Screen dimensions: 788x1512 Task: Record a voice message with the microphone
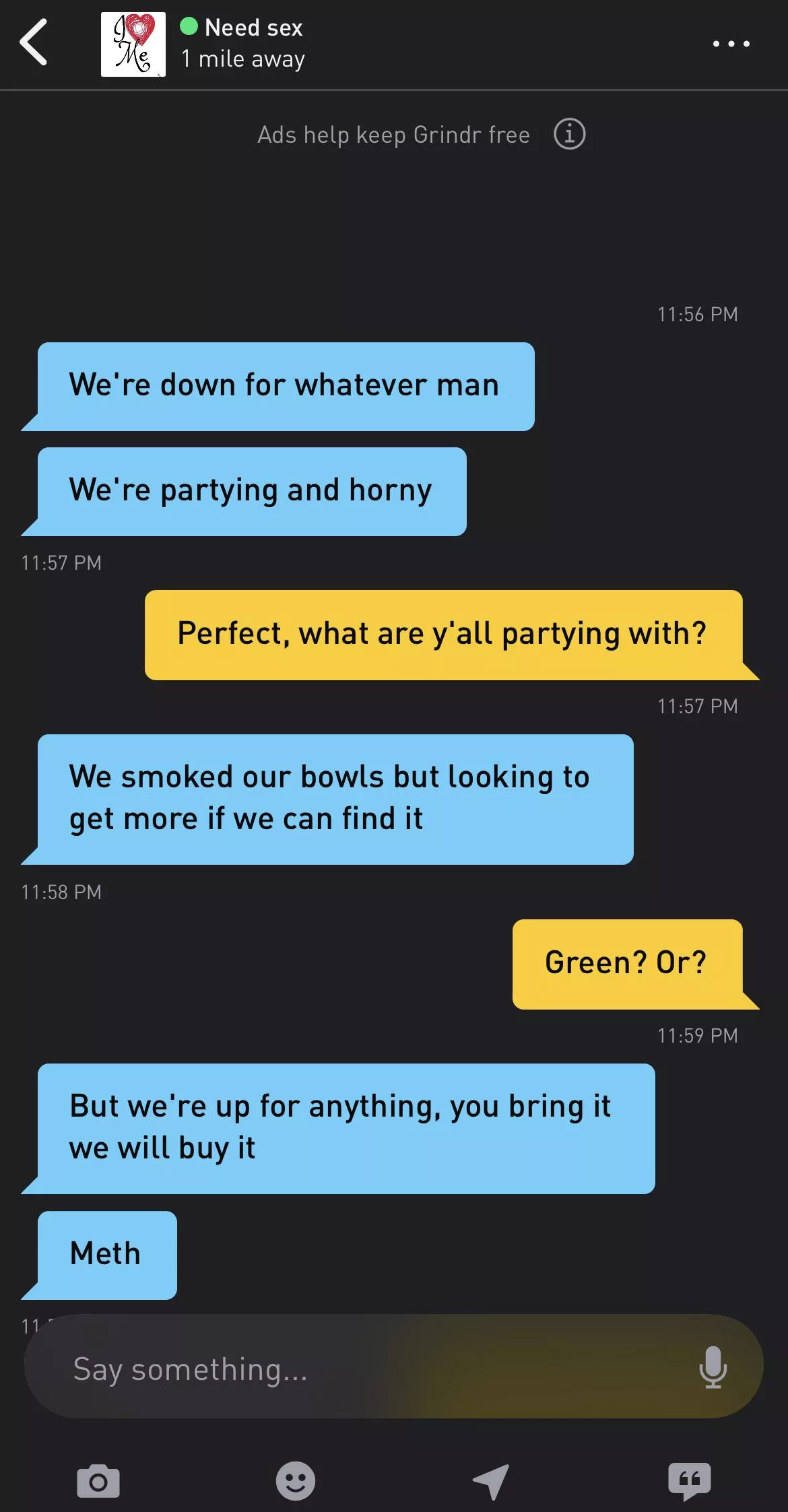(713, 1368)
